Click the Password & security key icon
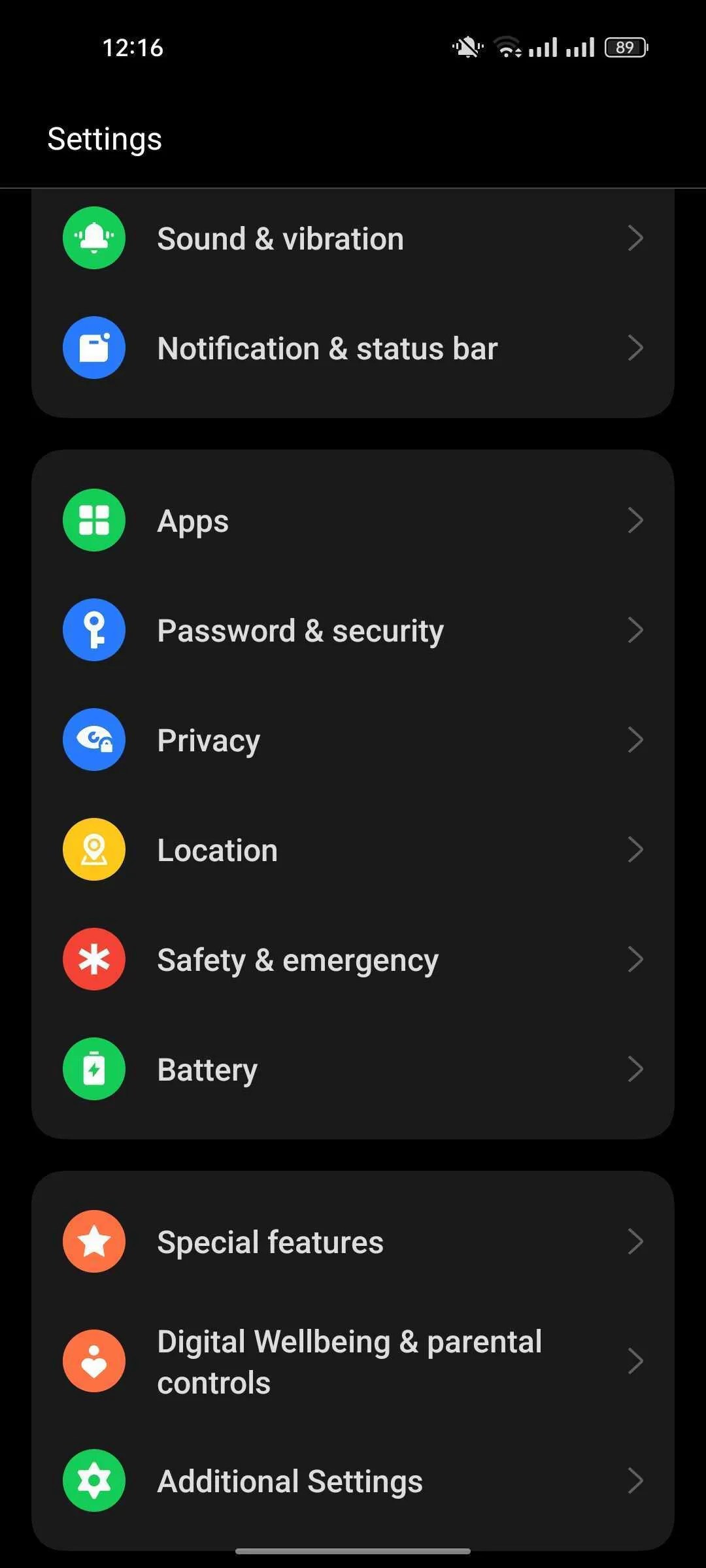Image resolution: width=706 pixels, height=1568 pixels. point(93,629)
